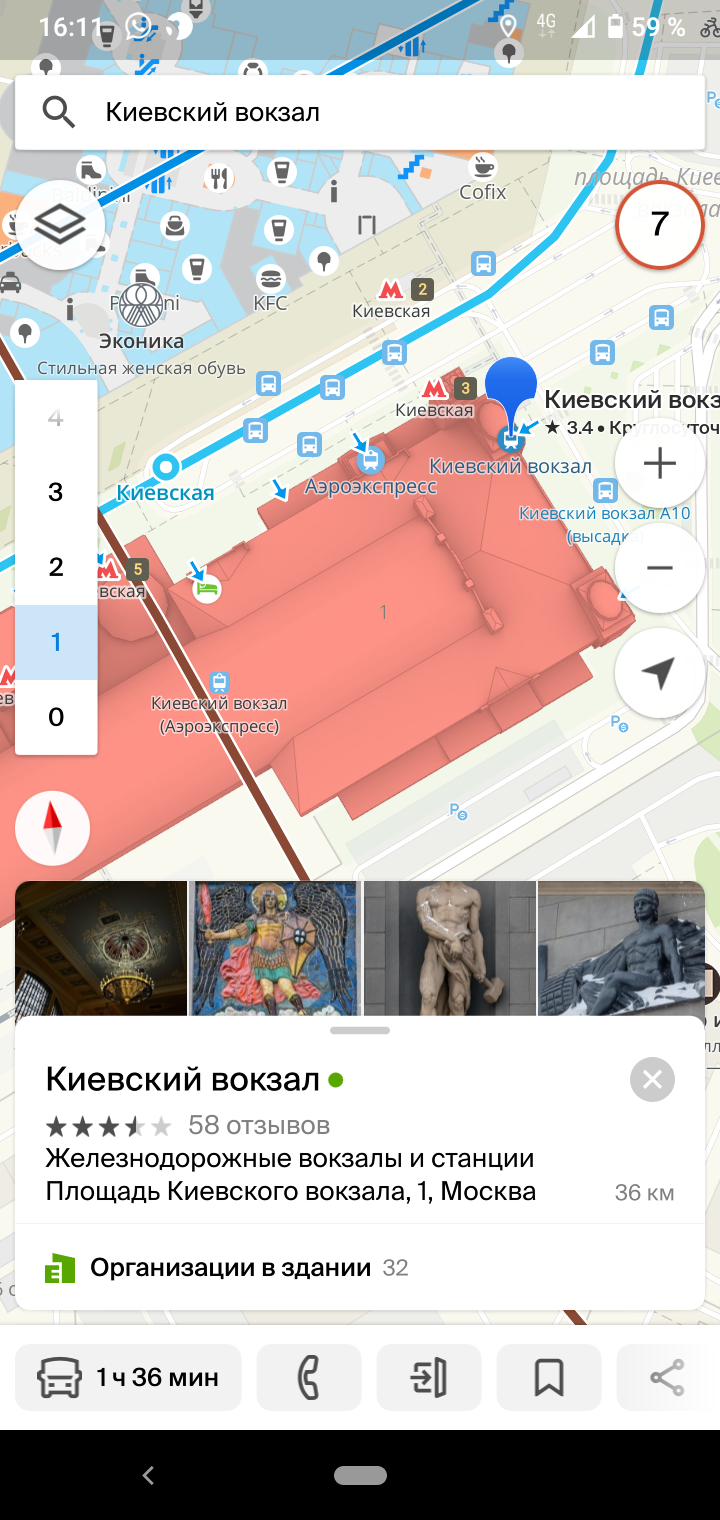This screenshot has height=1520, width=720.
Task: Call the place via the phone button
Action: [309, 1377]
